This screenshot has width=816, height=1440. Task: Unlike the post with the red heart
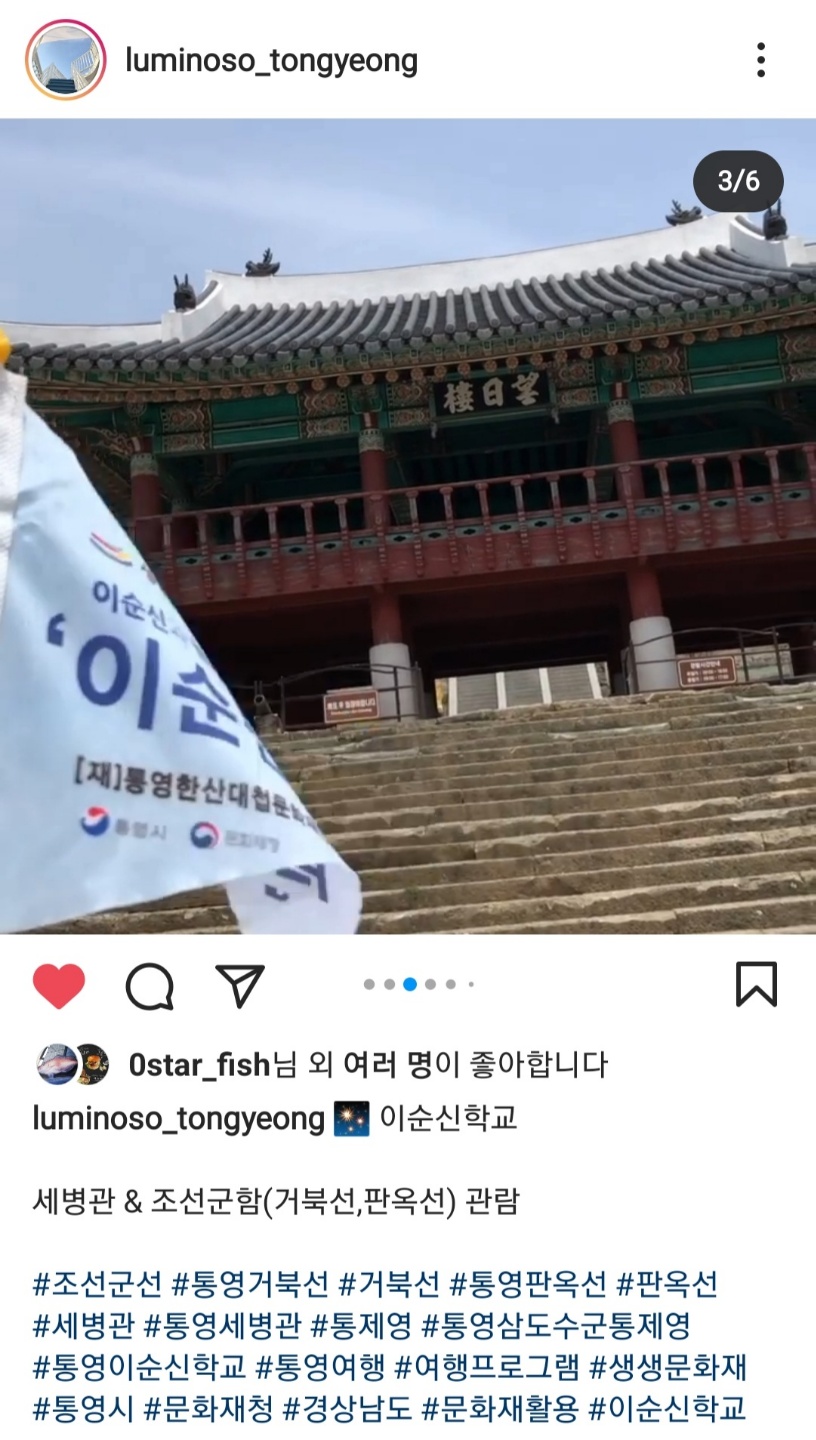59,985
